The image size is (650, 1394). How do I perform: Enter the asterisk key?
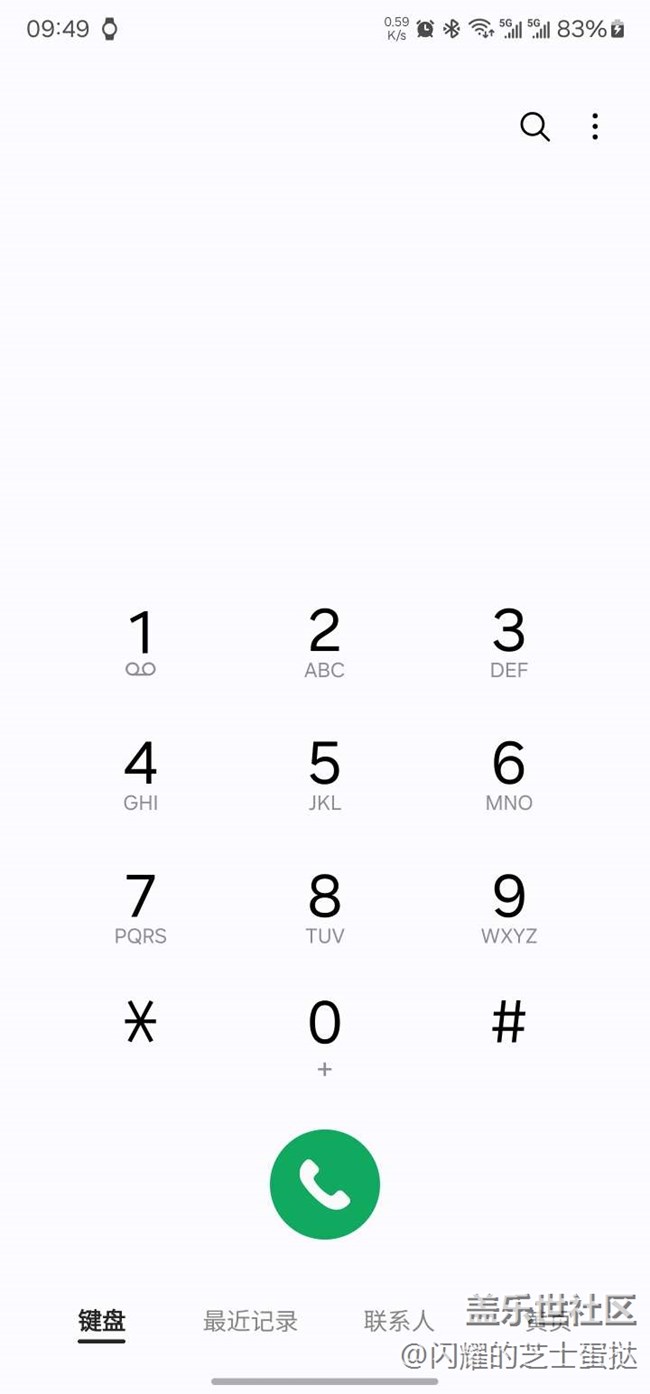(141, 1023)
